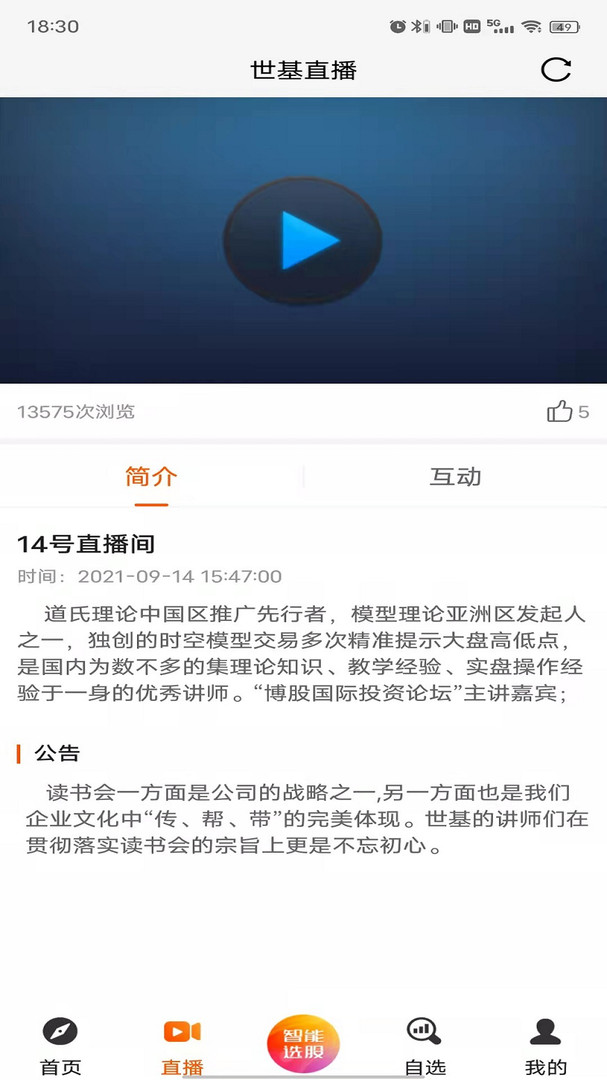Refresh the 世基直播 page
Image resolution: width=607 pixels, height=1080 pixels.
tap(555, 69)
